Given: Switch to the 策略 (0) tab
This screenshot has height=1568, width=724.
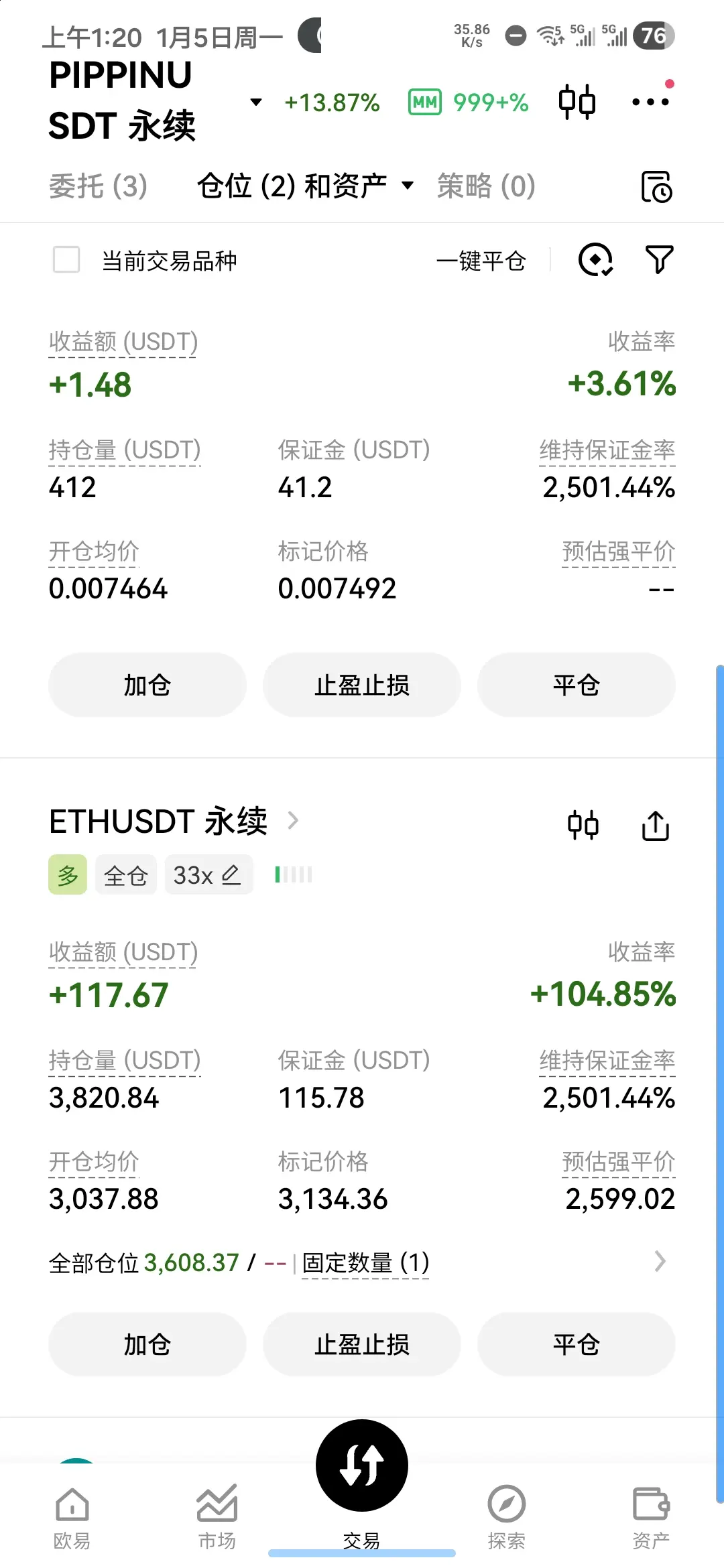Looking at the screenshot, I should click(x=486, y=186).
